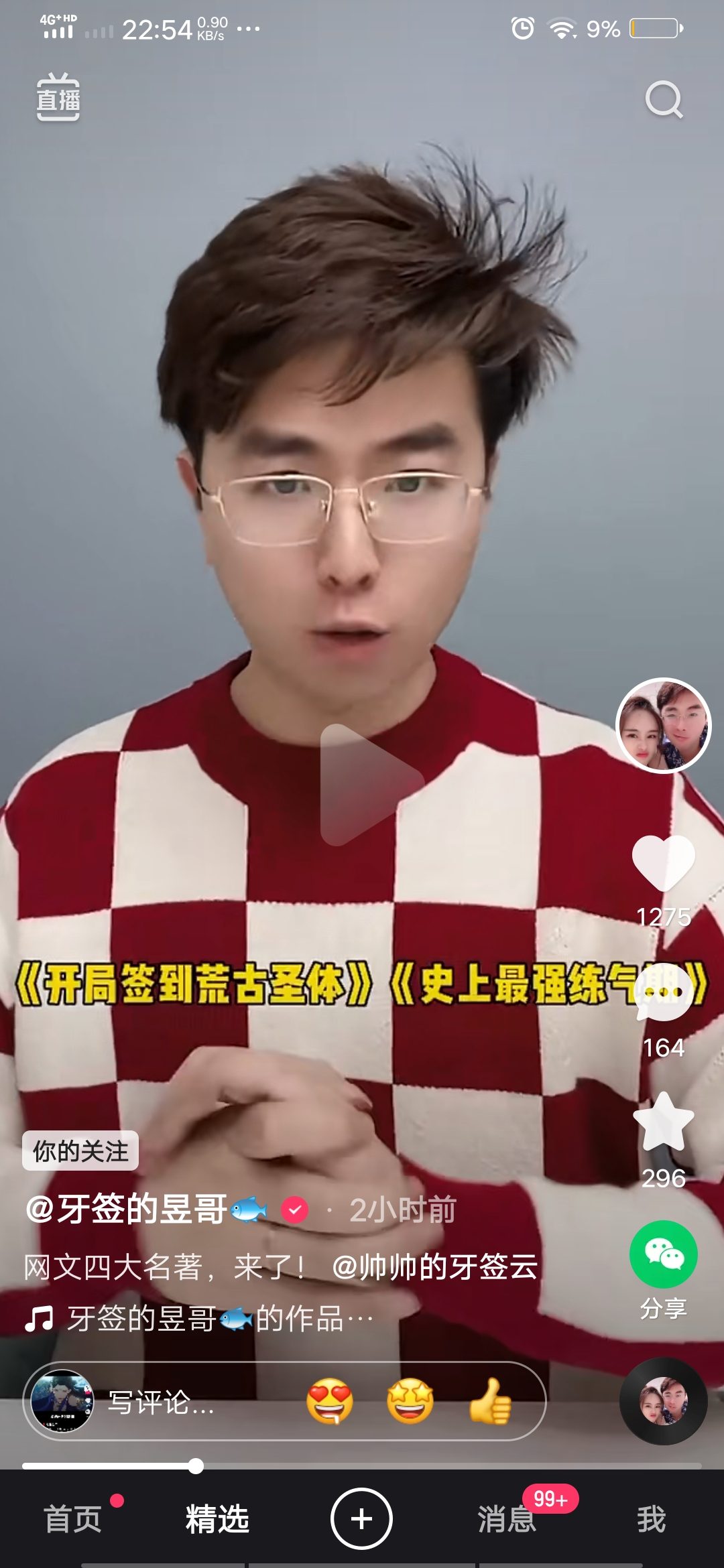The width and height of the screenshot is (724, 1568).
Task: Create a post with the plus button
Action: tap(361, 1518)
